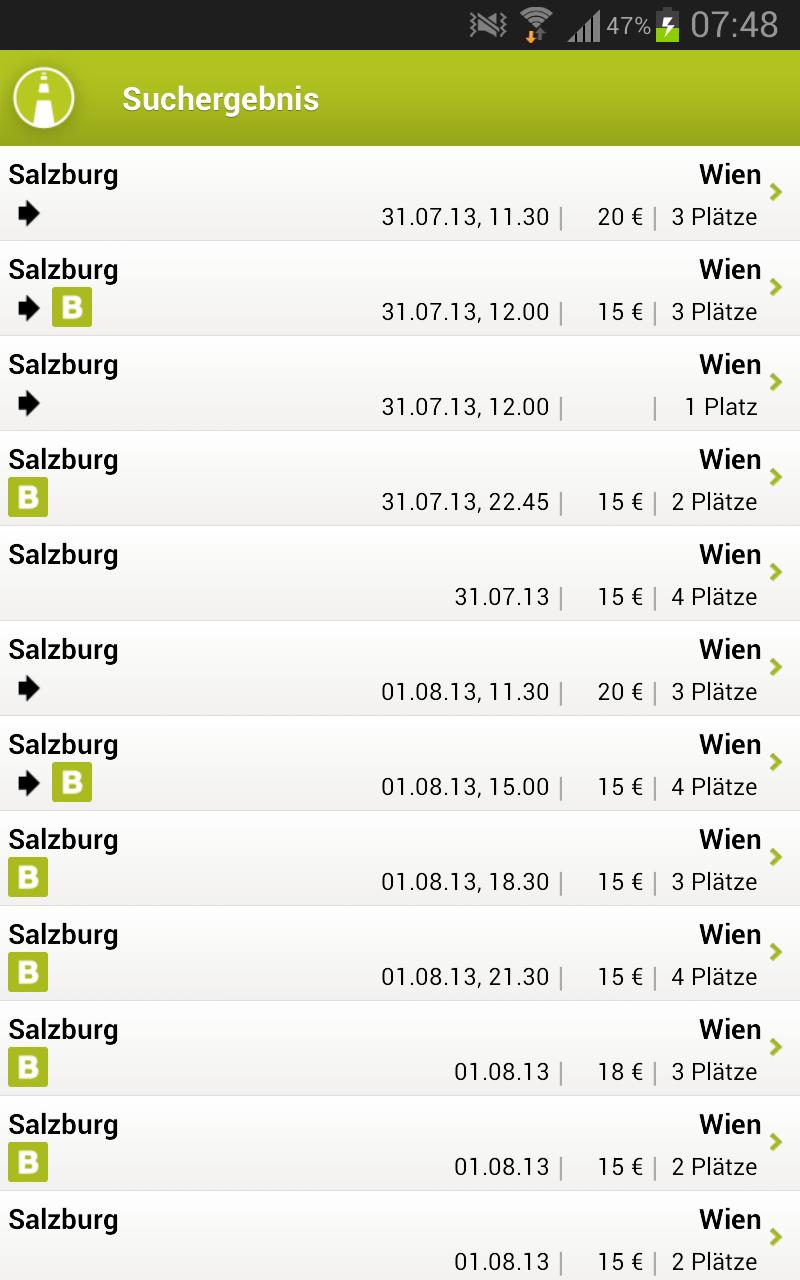Image resolution: width=800 pixels, height=1280 pixels.
Task: Open the ride on 01.08.13 at 18.30
Action: 400,859
